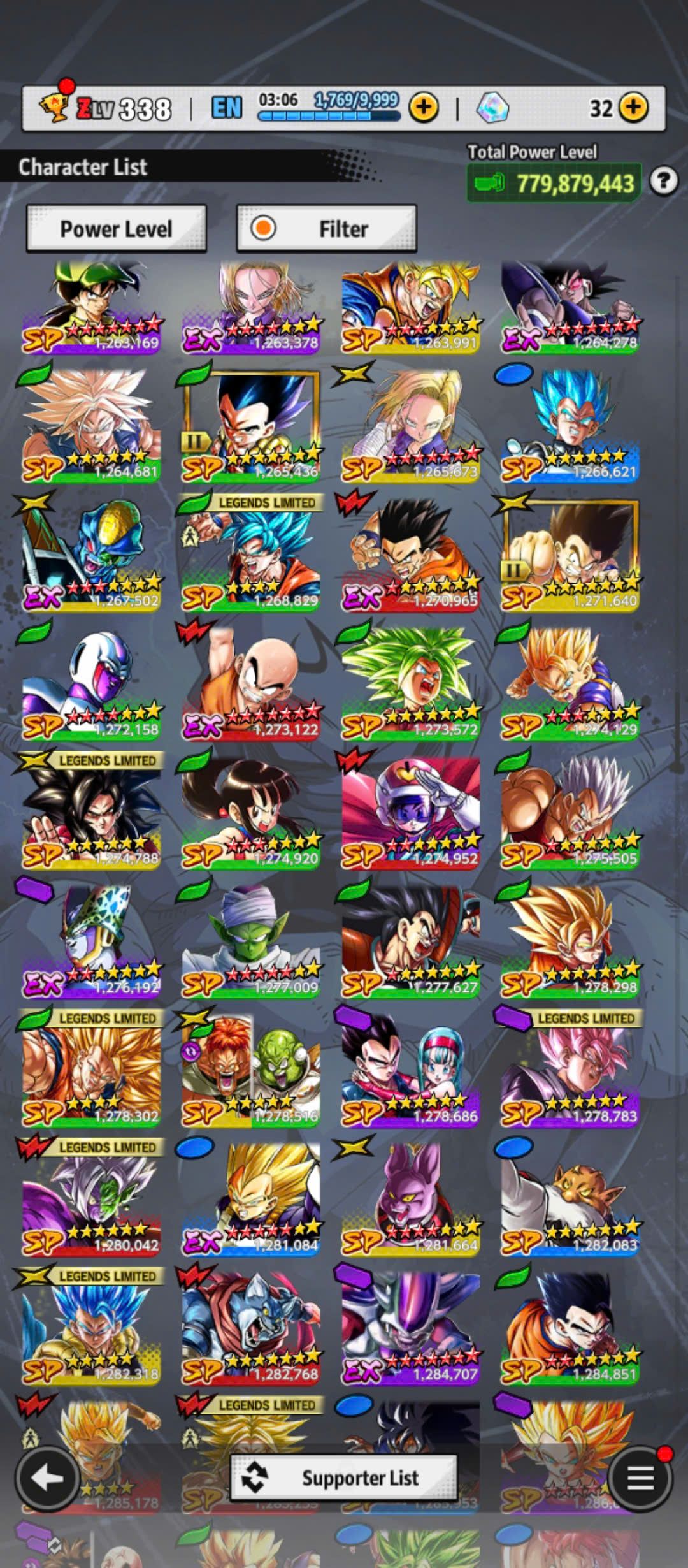The height and width of the screenshot is (1568, 688).
Task: Change the Power Level sort order
Action: [x=116, y=229]
